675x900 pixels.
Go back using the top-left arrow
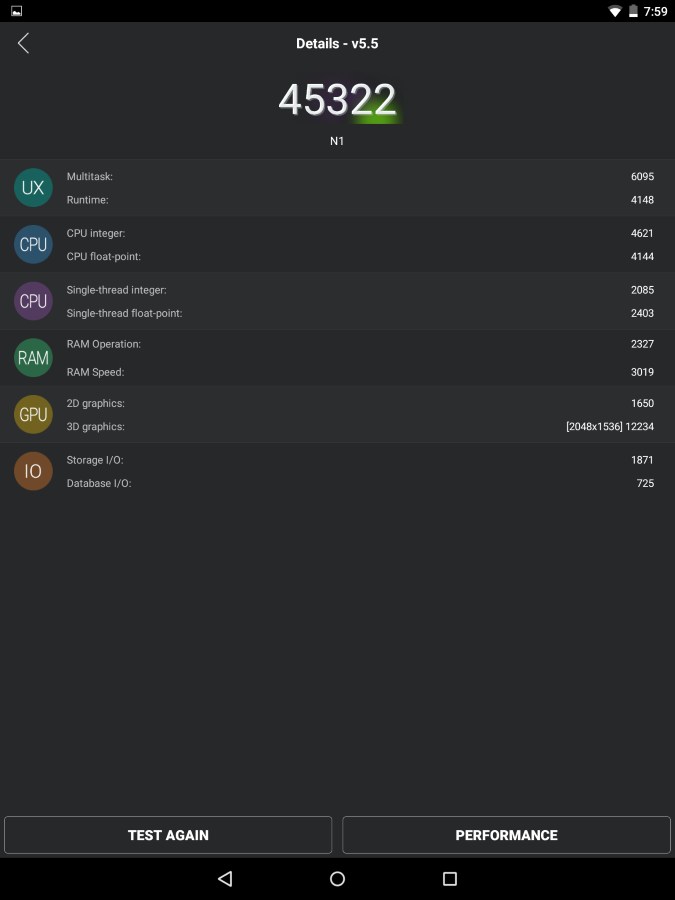coord(23,43)
